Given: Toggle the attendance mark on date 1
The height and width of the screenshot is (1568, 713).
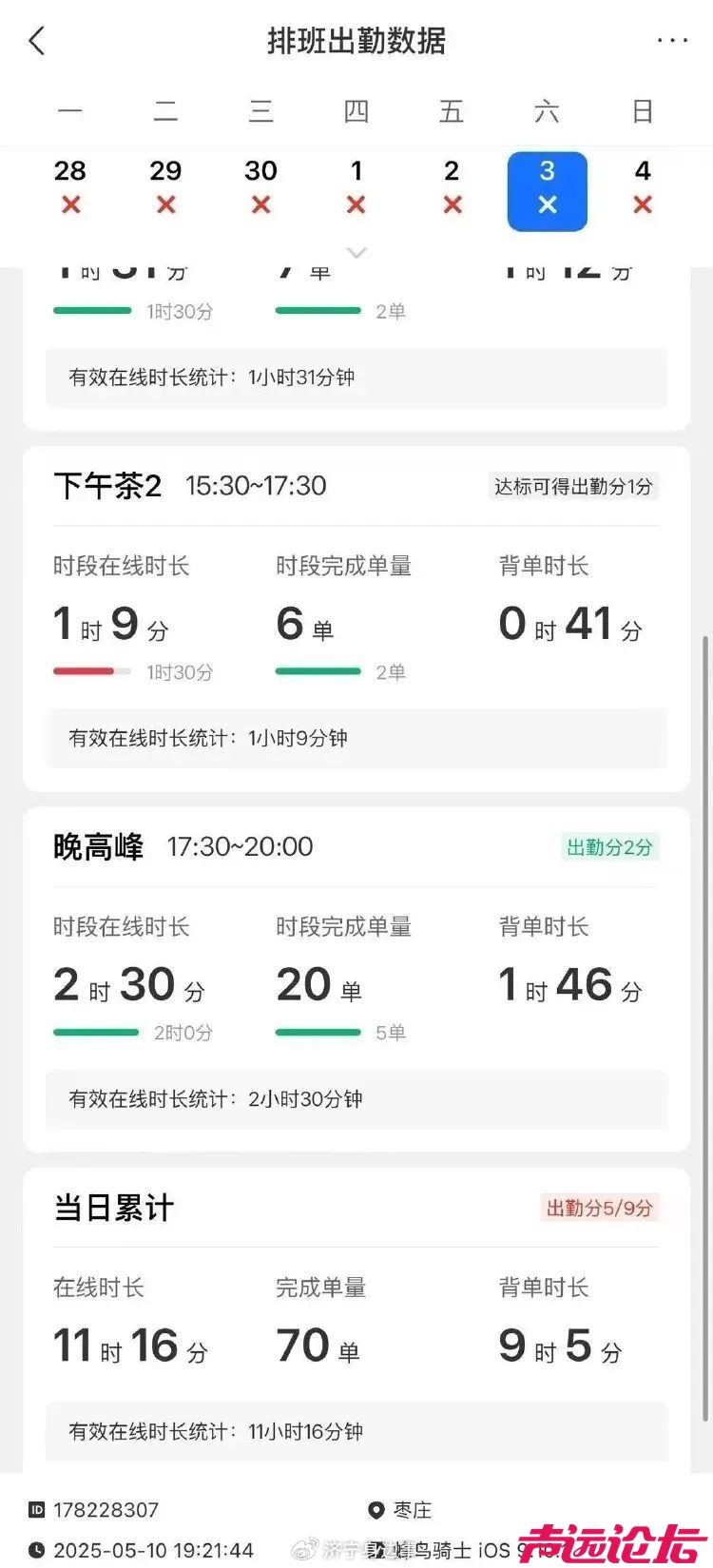Looking at the screenshot, I should pyautogui.click(x=356, y=203).
